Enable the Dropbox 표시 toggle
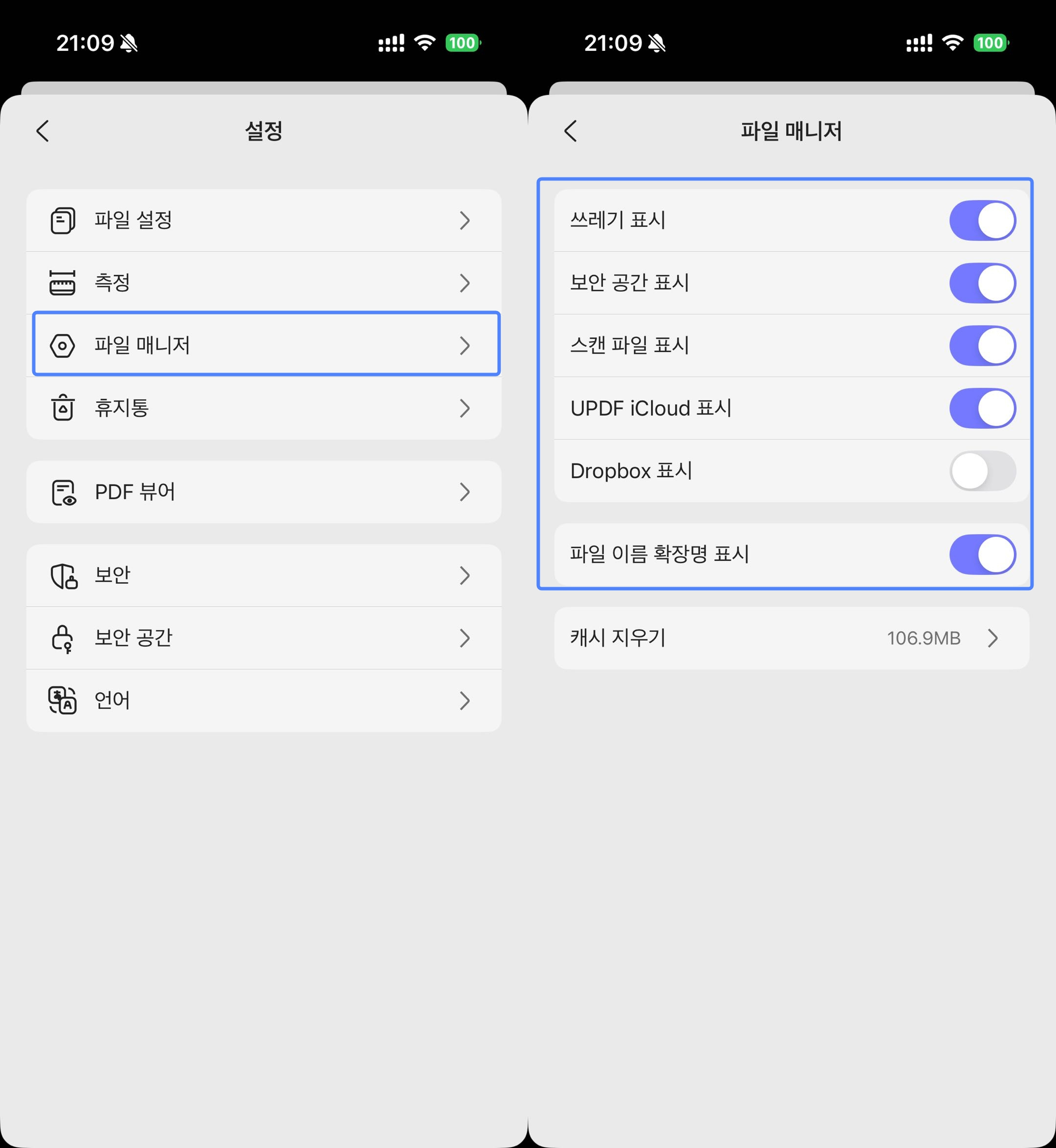The height and width of the screenshot is (1148, 1056). click(982, 471)
